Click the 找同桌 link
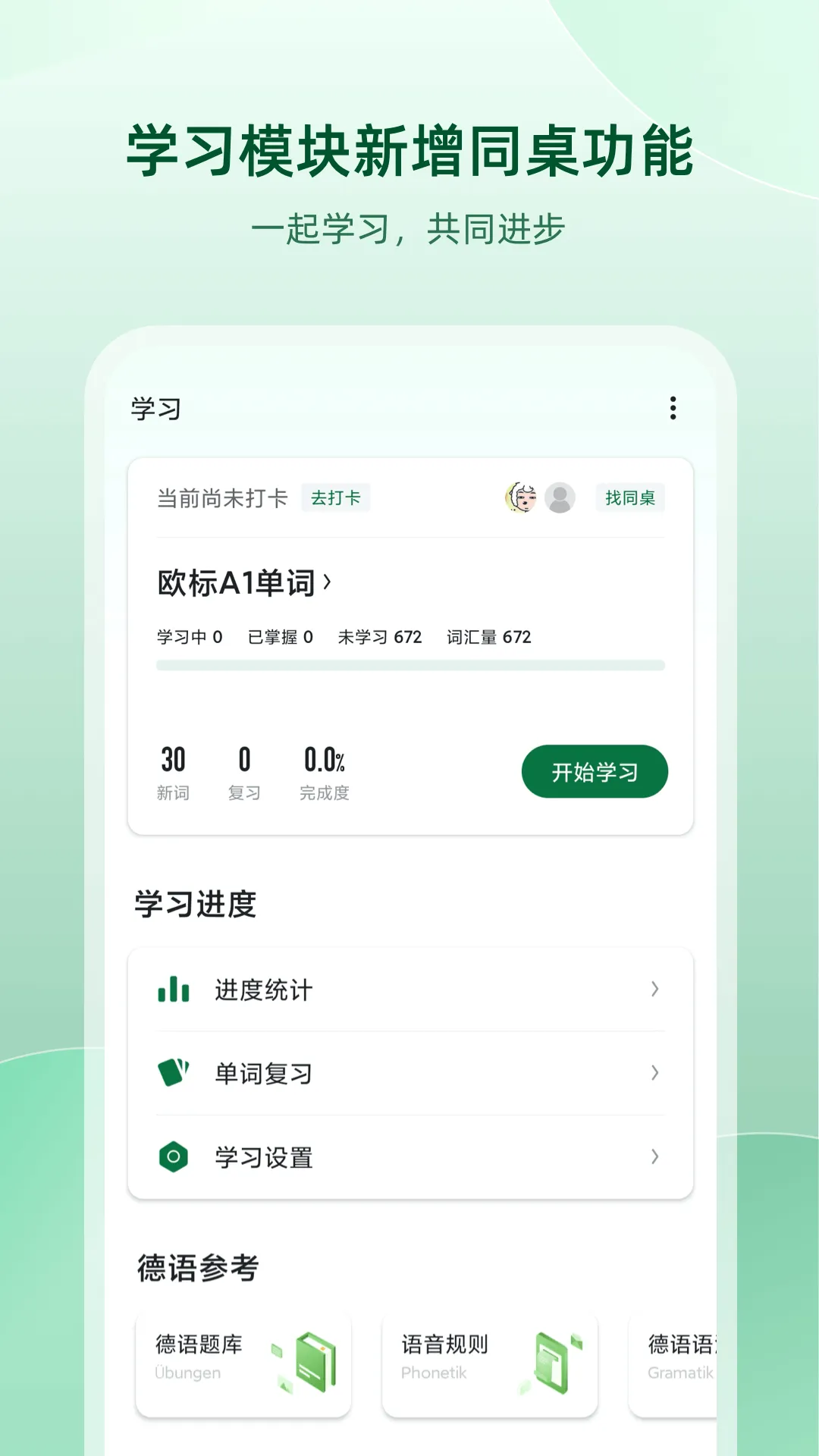Viewport: 819px width, 1456px height. 629,498
